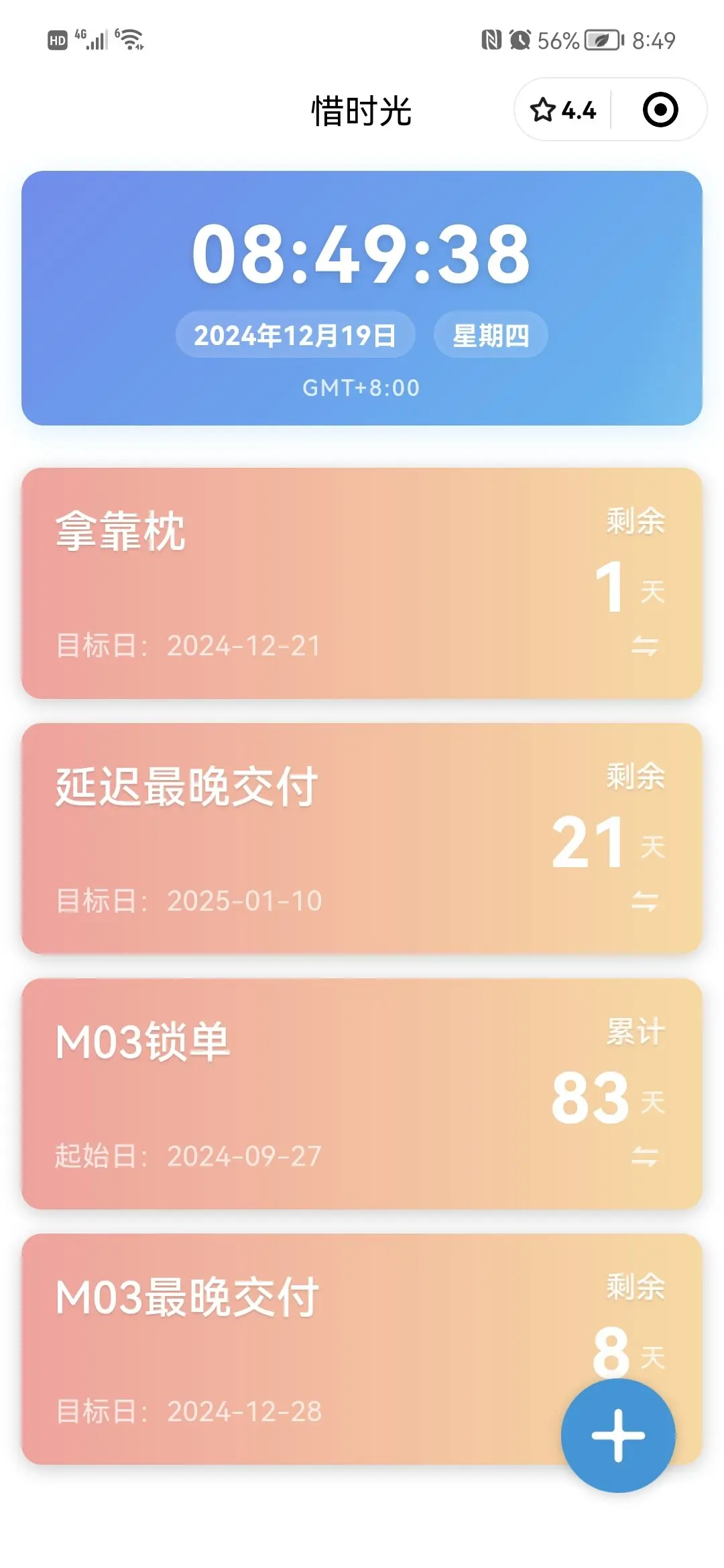The width and height of the screenshot is (724, 1568).
Task: Open the M03锁单 card
Action: click(362, 1094)
